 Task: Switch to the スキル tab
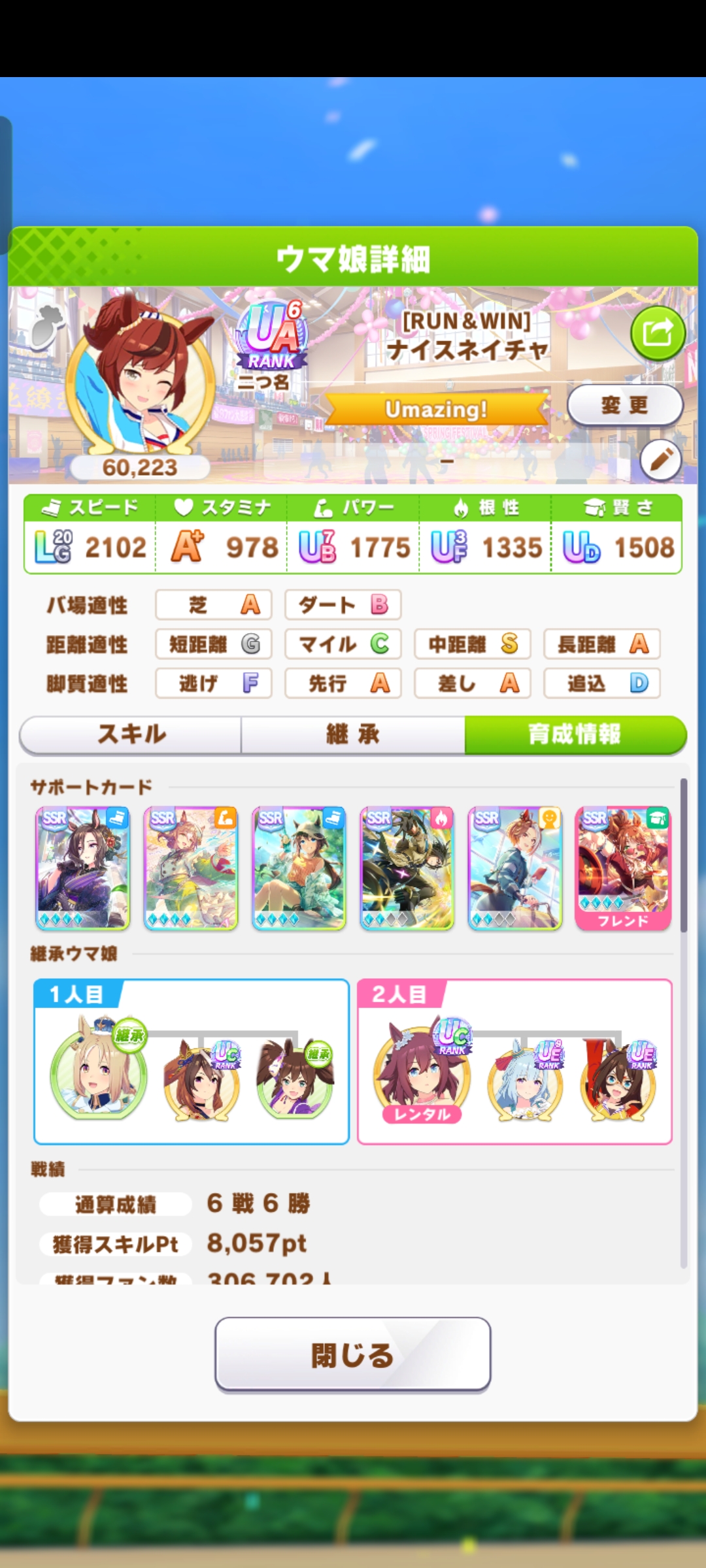[131, 734]
